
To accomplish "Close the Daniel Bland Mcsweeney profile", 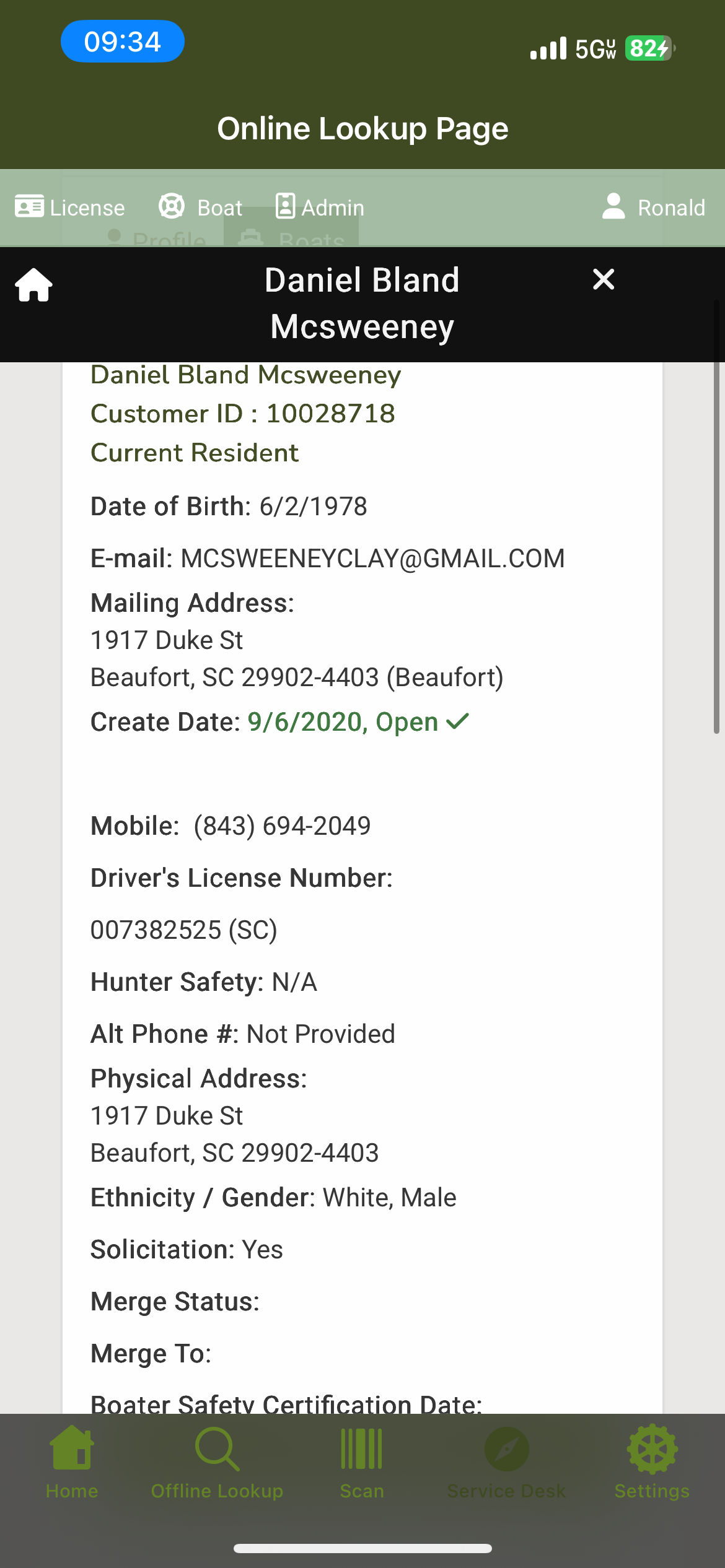I will (603, 279).
